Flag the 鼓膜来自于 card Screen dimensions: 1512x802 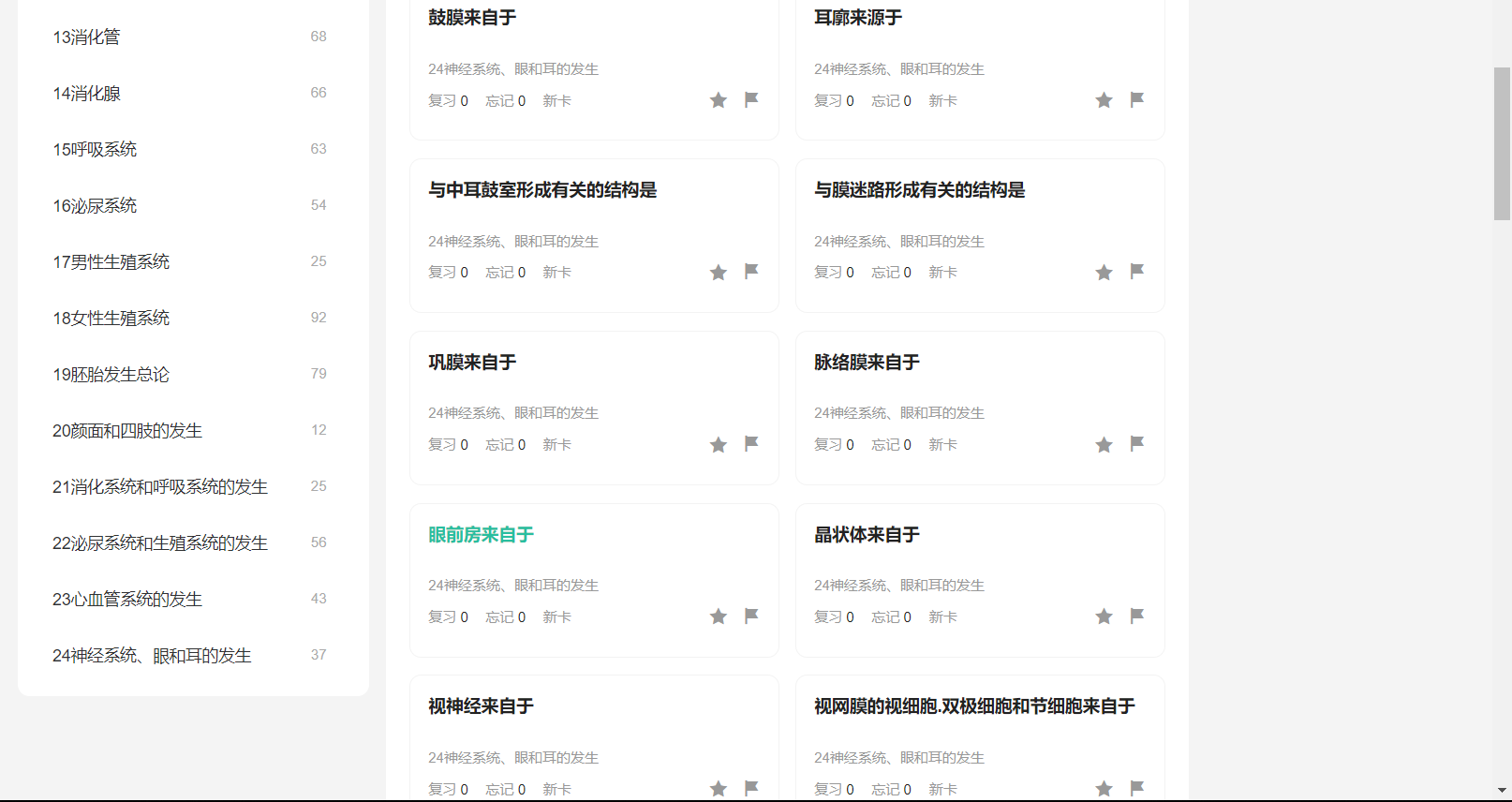tap(751, 99)
